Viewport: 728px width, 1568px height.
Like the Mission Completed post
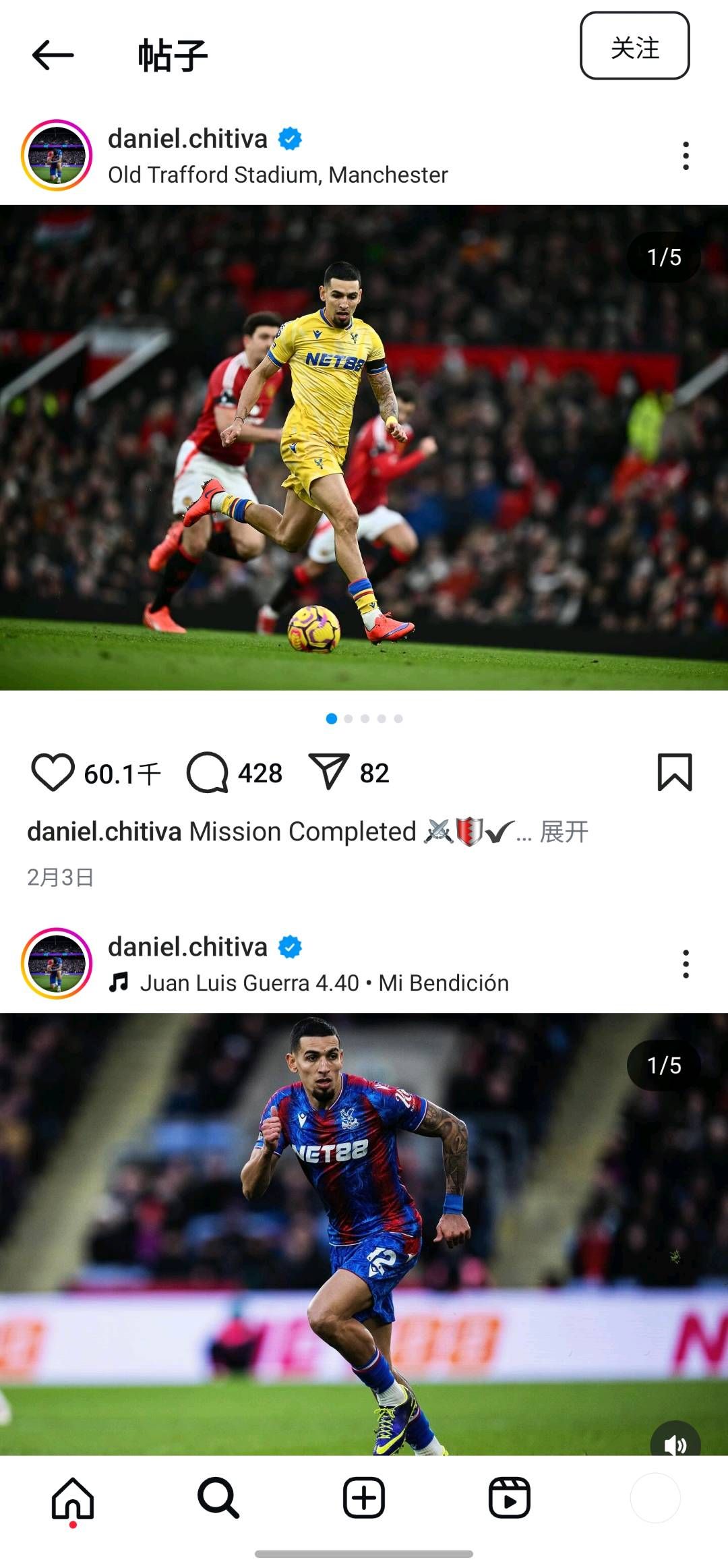53,772
